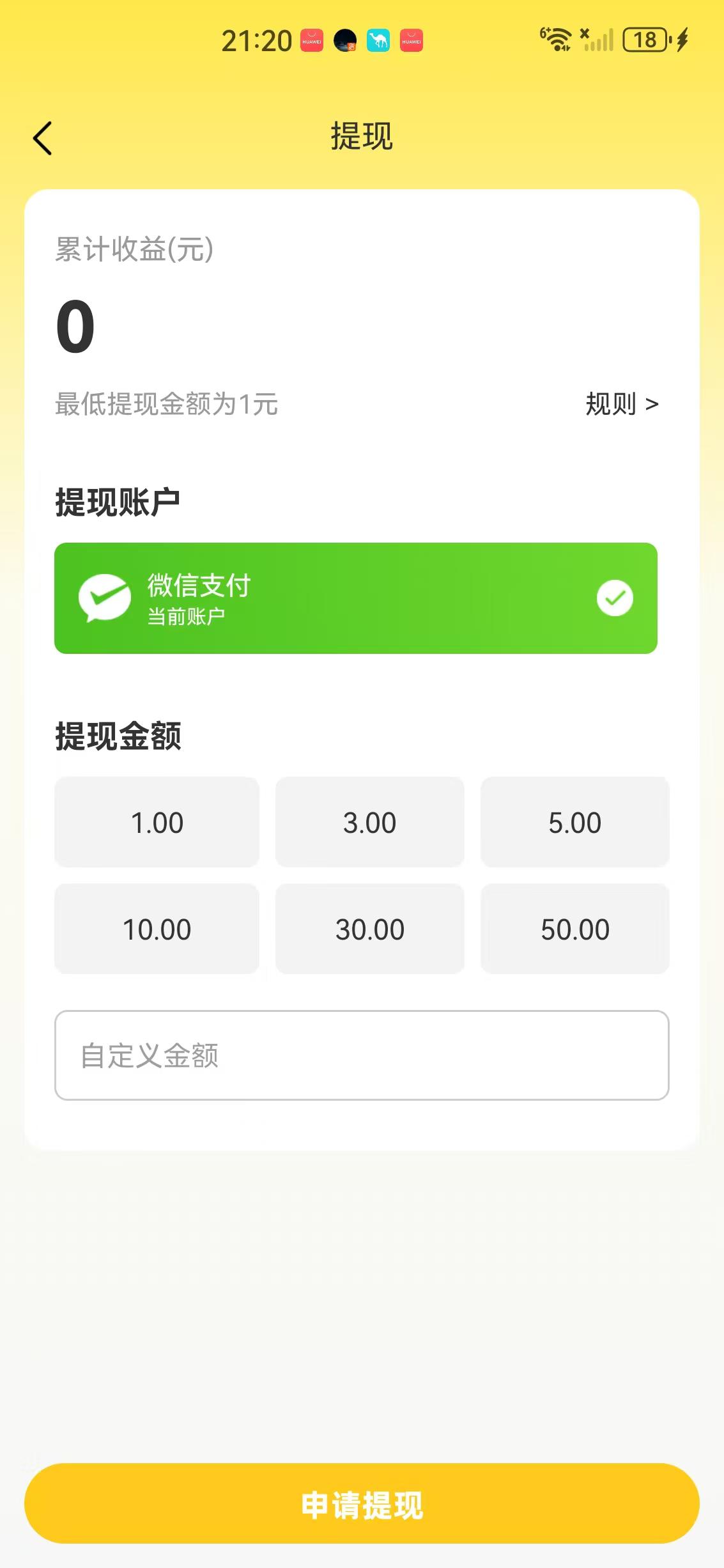
Task: Tap the 自定义金额 custom amount field
Action: [362, 1056]
